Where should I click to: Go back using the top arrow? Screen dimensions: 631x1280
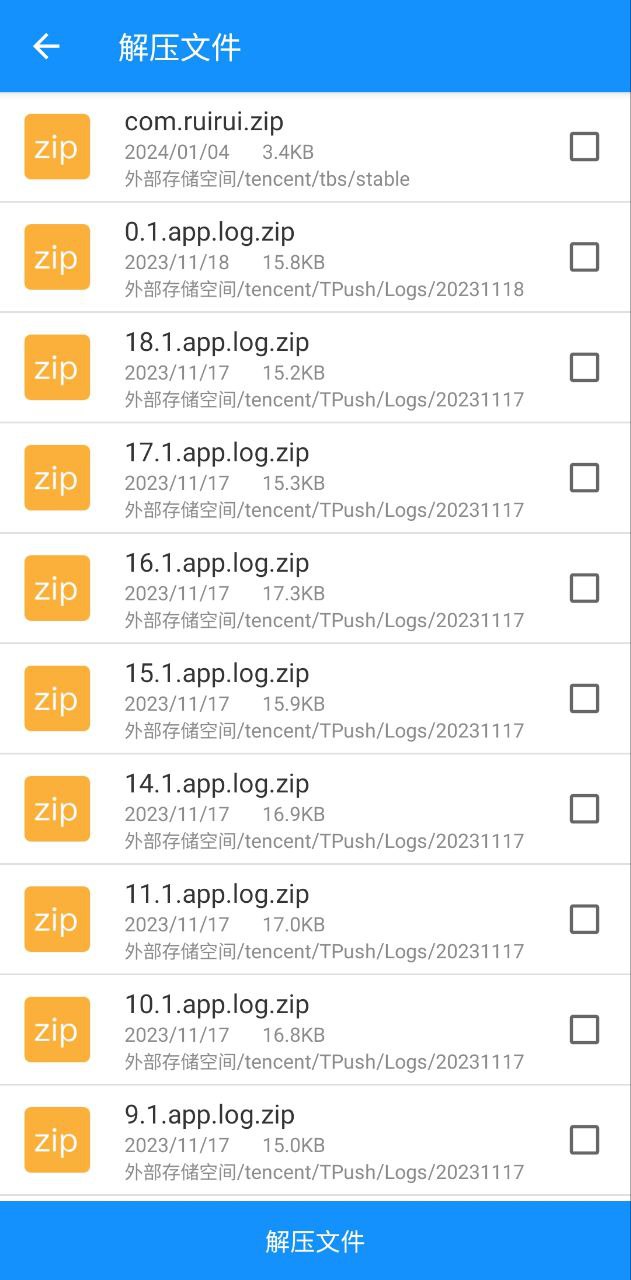[46, 46]
